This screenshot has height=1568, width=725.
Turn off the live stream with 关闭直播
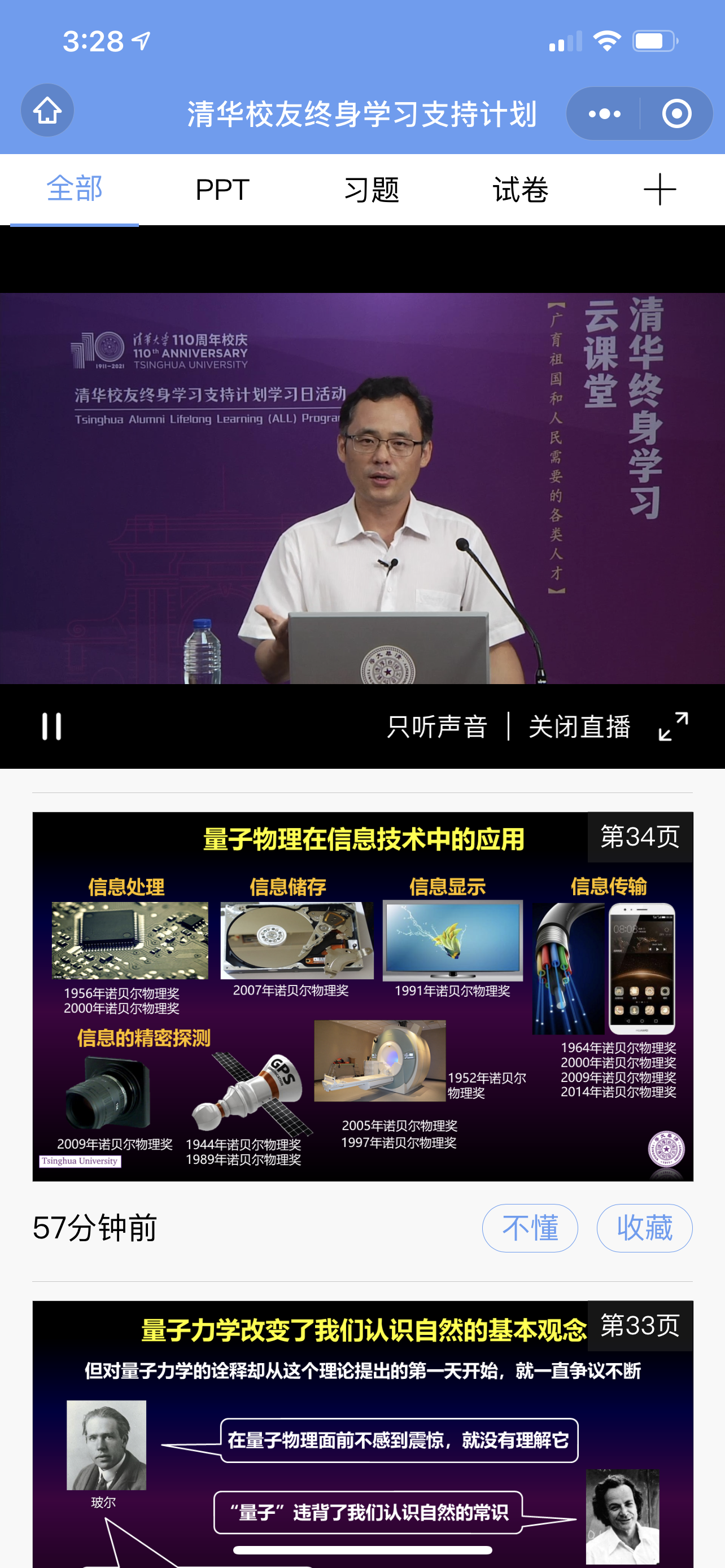pyautogui.click(x=579, y=727)
